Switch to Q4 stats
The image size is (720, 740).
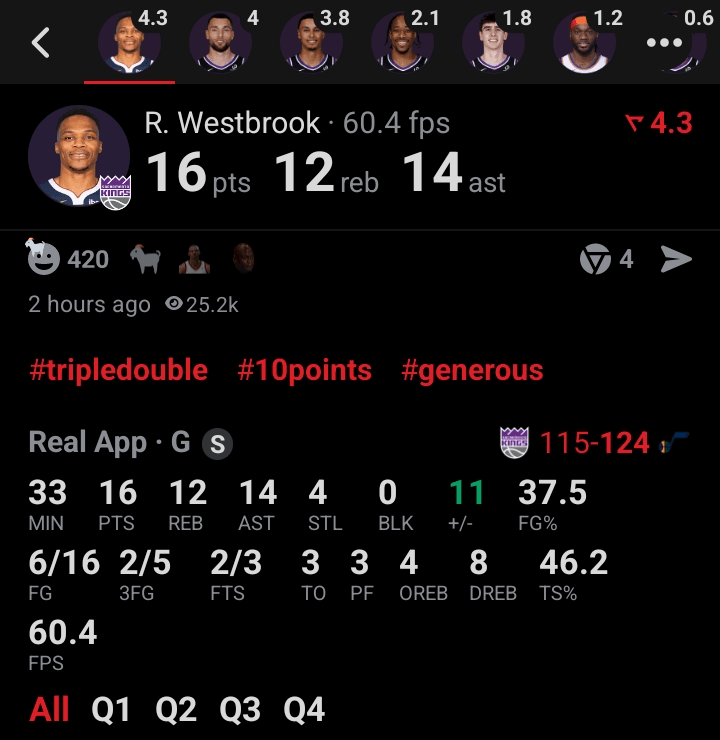tap(304, 709)
